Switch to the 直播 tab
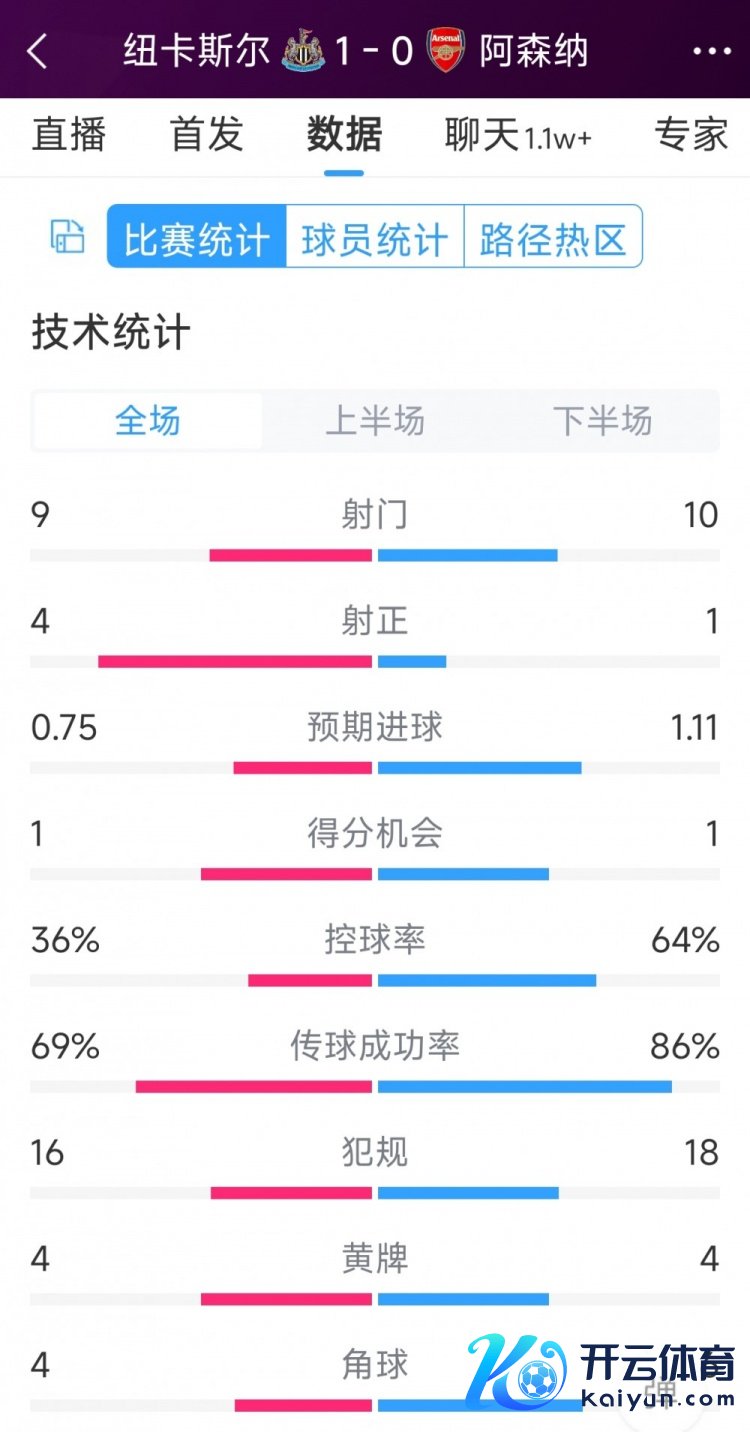 click(x=68, y=136)
